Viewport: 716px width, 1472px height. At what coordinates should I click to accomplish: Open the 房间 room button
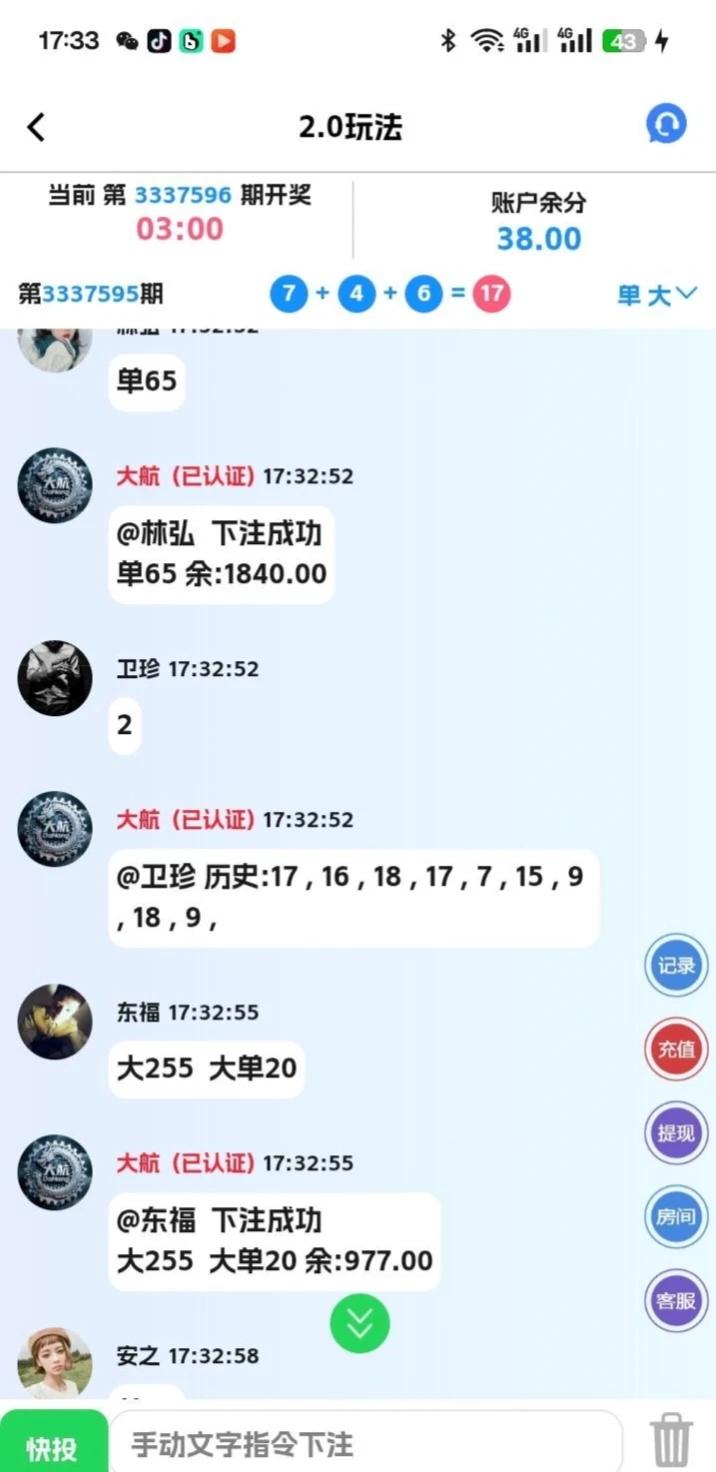676,1217
